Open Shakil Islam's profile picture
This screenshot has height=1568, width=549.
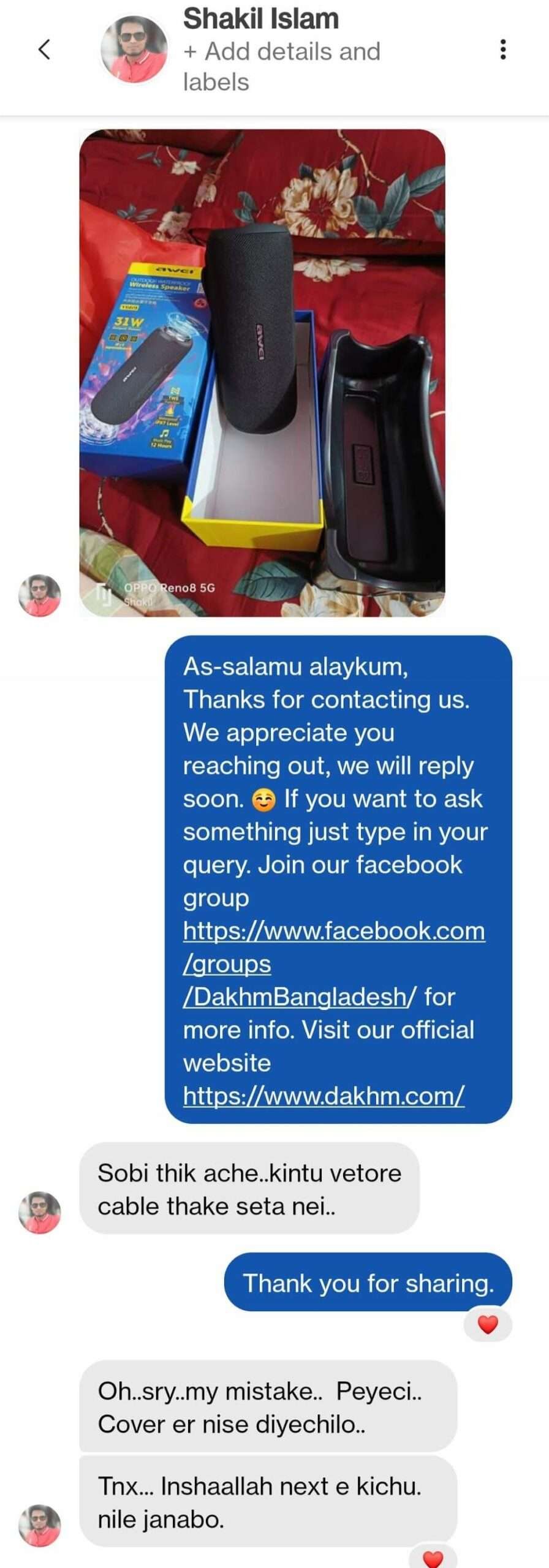(x=134, y=49)
